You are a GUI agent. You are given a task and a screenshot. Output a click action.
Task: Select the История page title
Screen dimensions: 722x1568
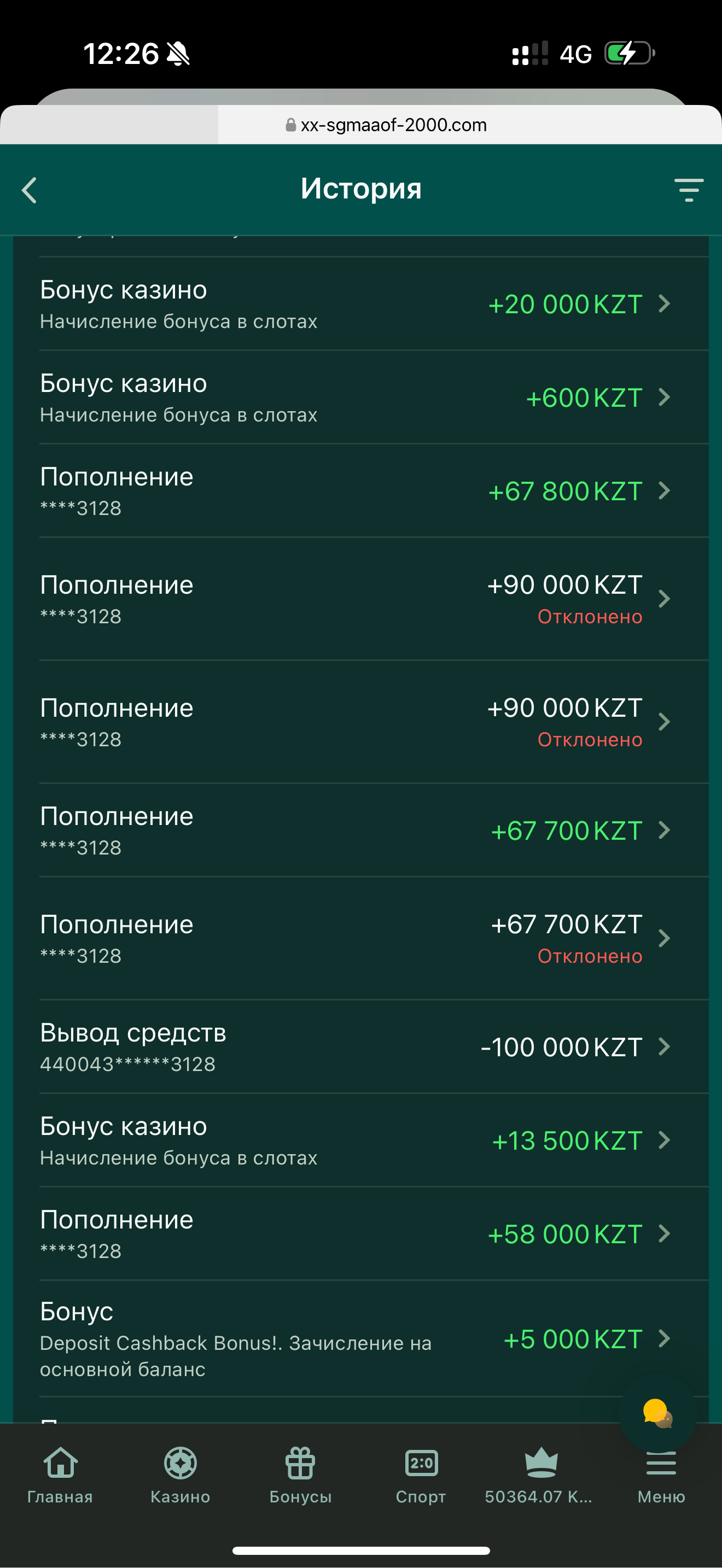[361, 188]
